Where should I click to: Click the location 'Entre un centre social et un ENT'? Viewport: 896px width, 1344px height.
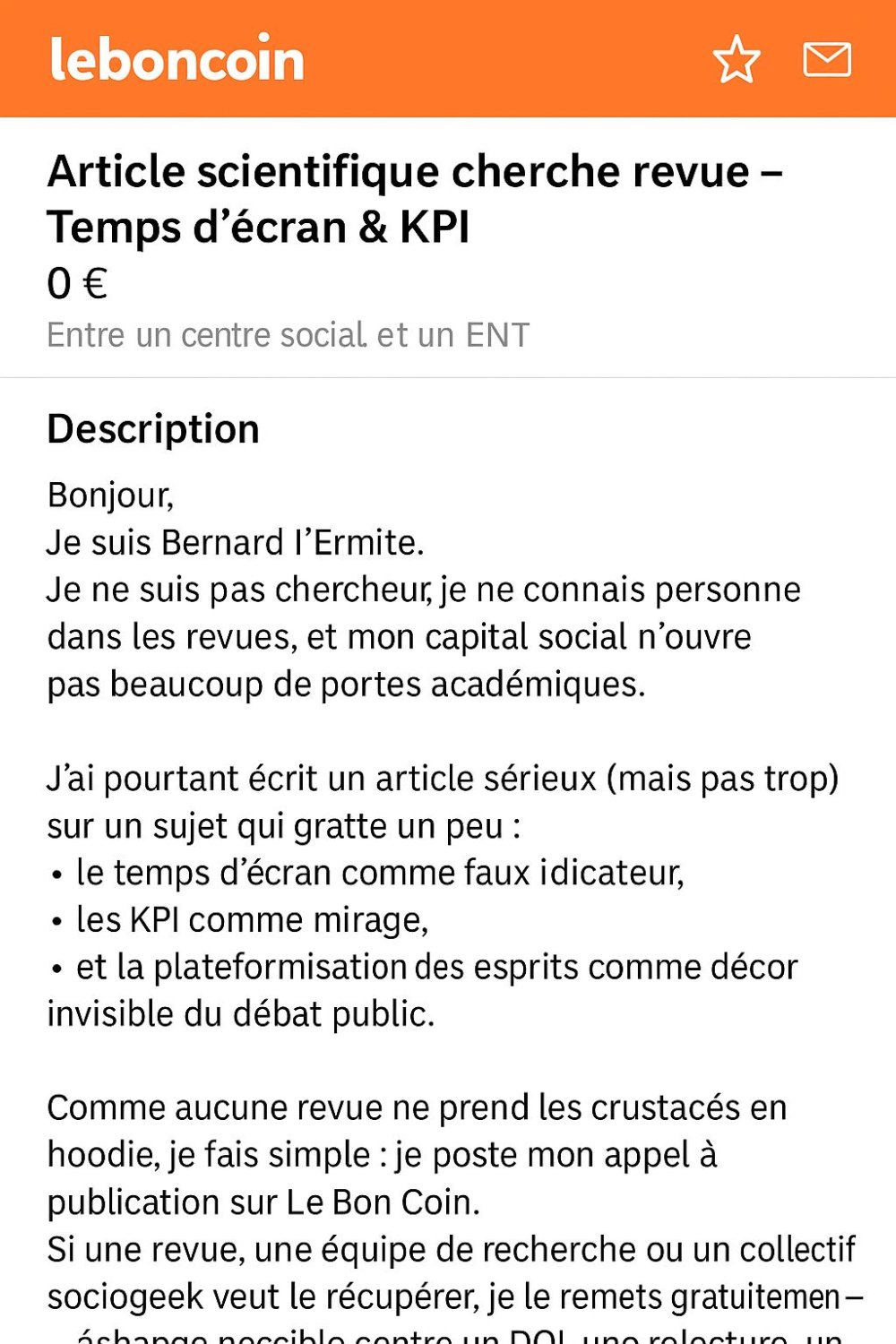(289, 335)
